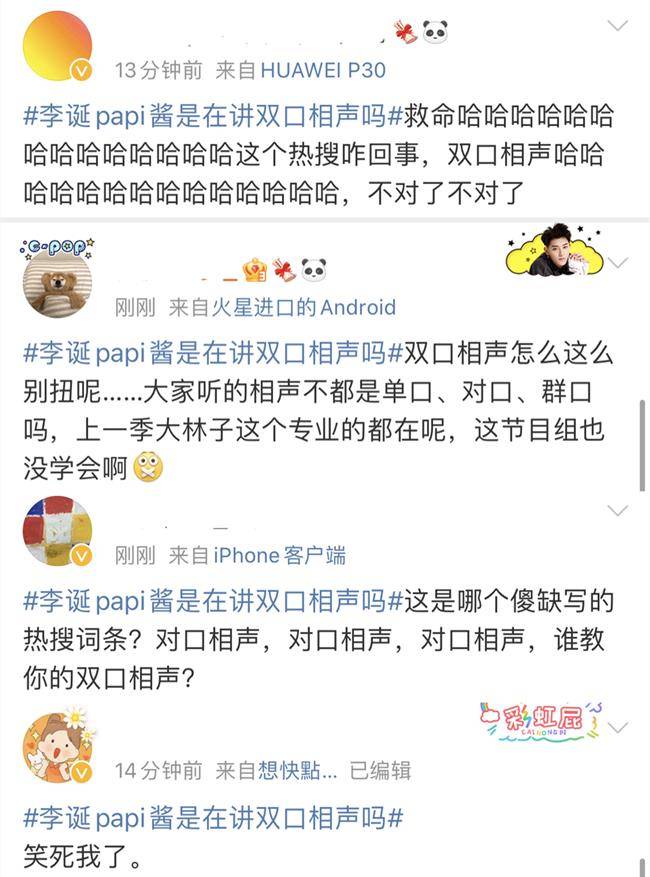The width and height of the screenshot is (650, 877).
Task: Open the teddy bear avatar profile
Action: (57, 280)
